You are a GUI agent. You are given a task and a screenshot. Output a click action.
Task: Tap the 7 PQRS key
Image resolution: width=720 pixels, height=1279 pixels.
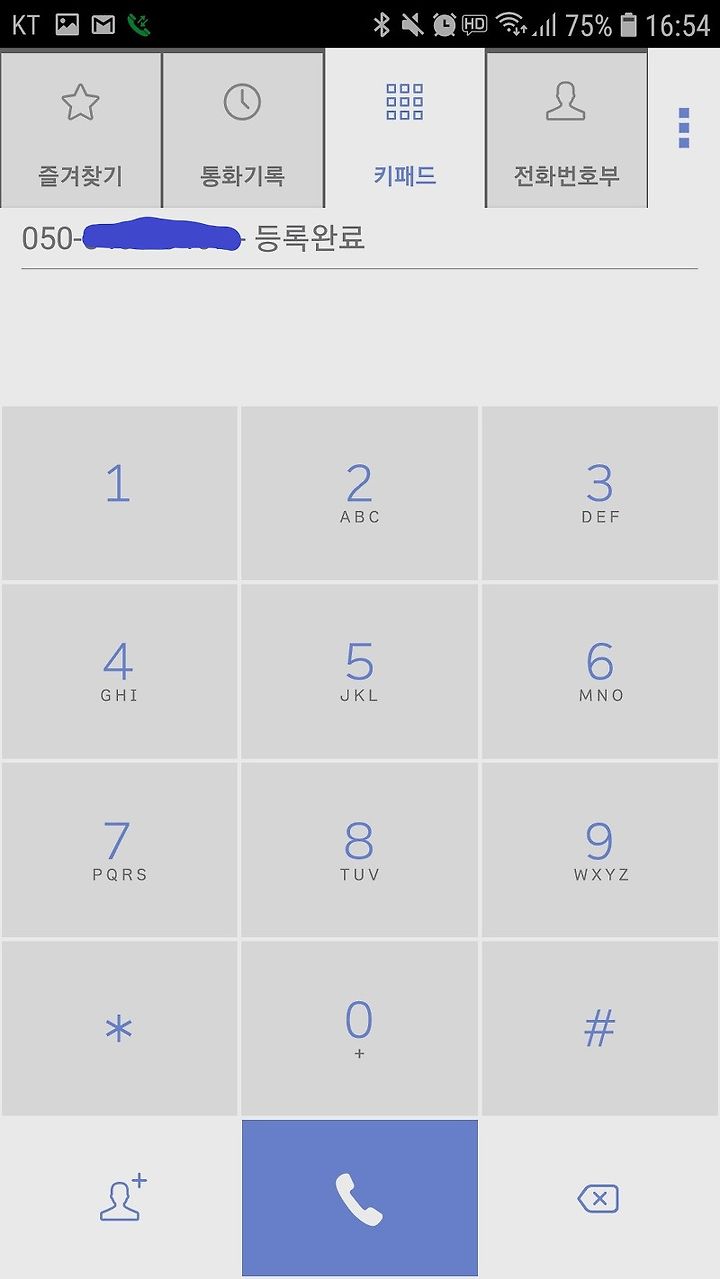point(119,850)
